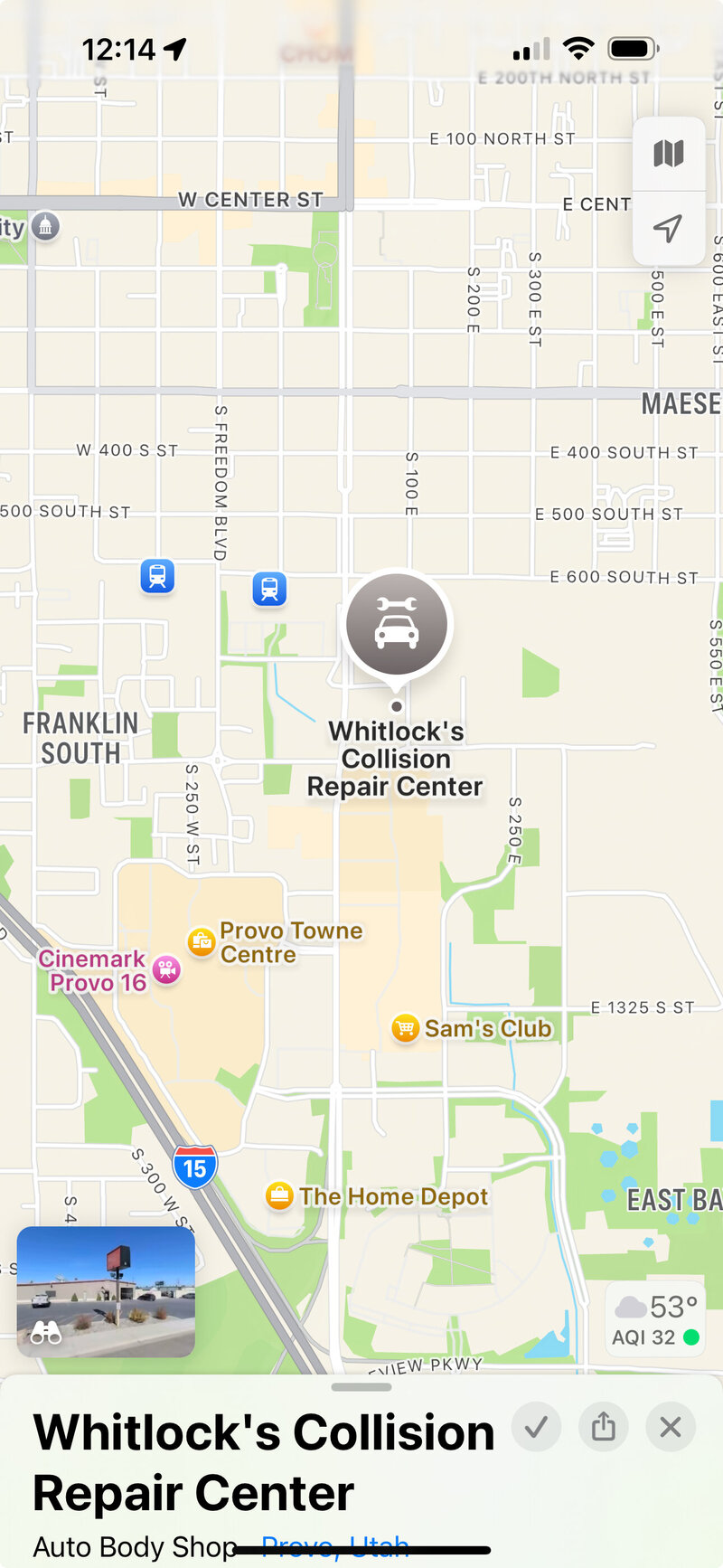
Task: Select The Home Depot marker
Action: point(279,1196)
